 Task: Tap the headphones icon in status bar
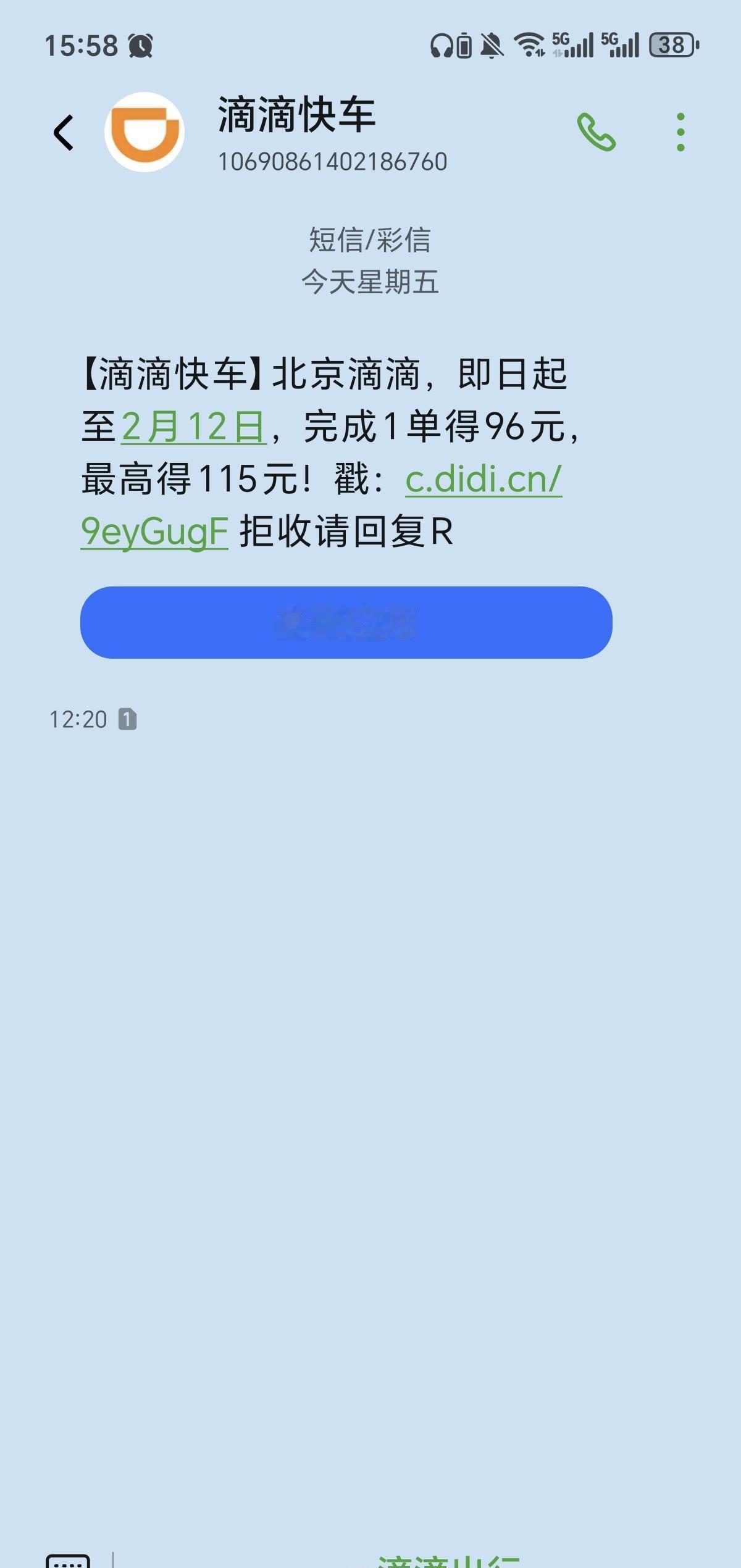pos(441,45)
